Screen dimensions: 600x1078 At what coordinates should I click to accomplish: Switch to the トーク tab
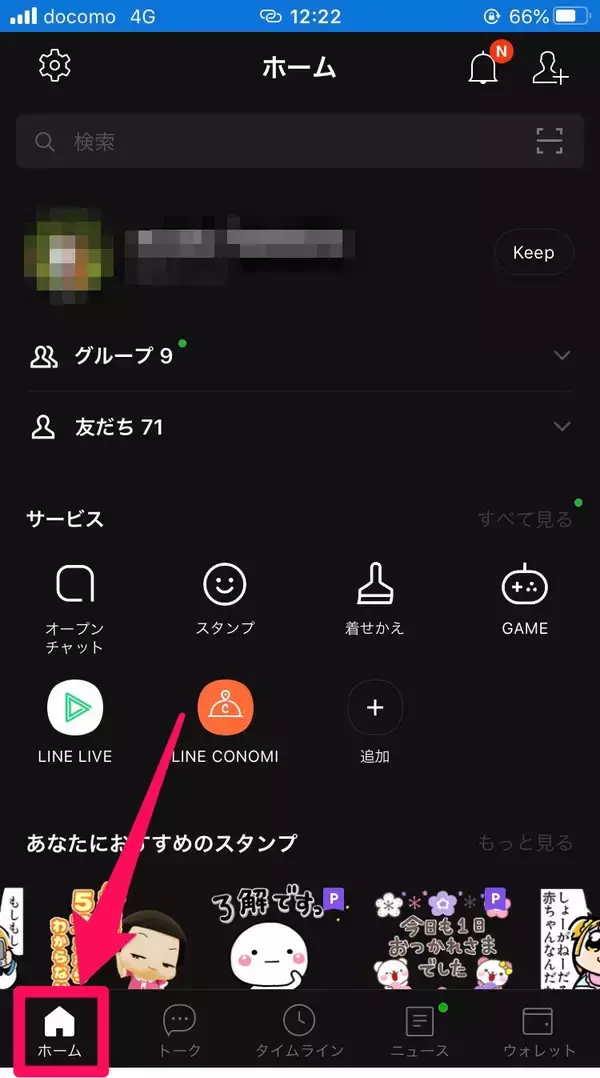179,1031
